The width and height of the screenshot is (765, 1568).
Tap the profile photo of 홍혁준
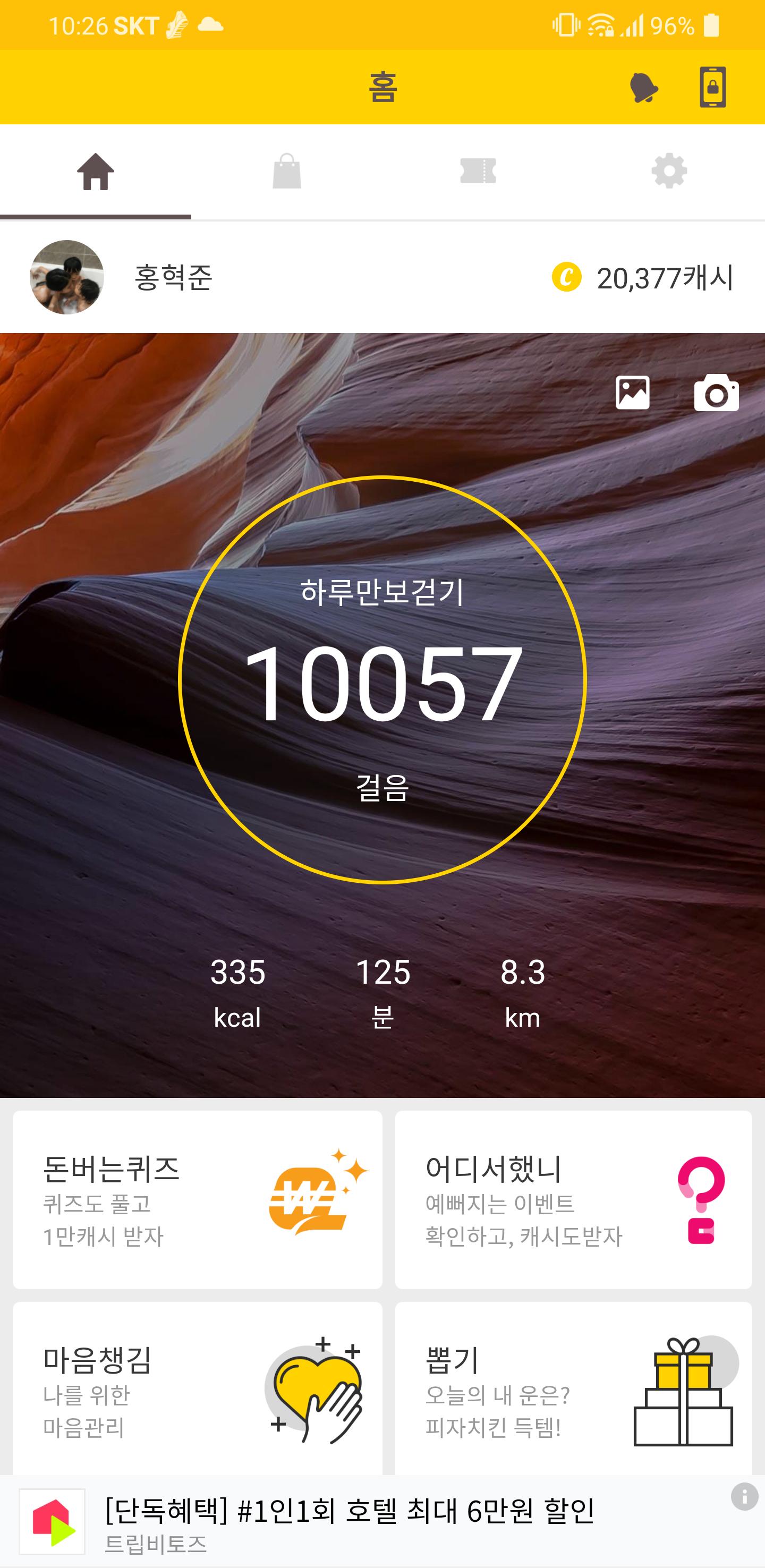point(67,278)
